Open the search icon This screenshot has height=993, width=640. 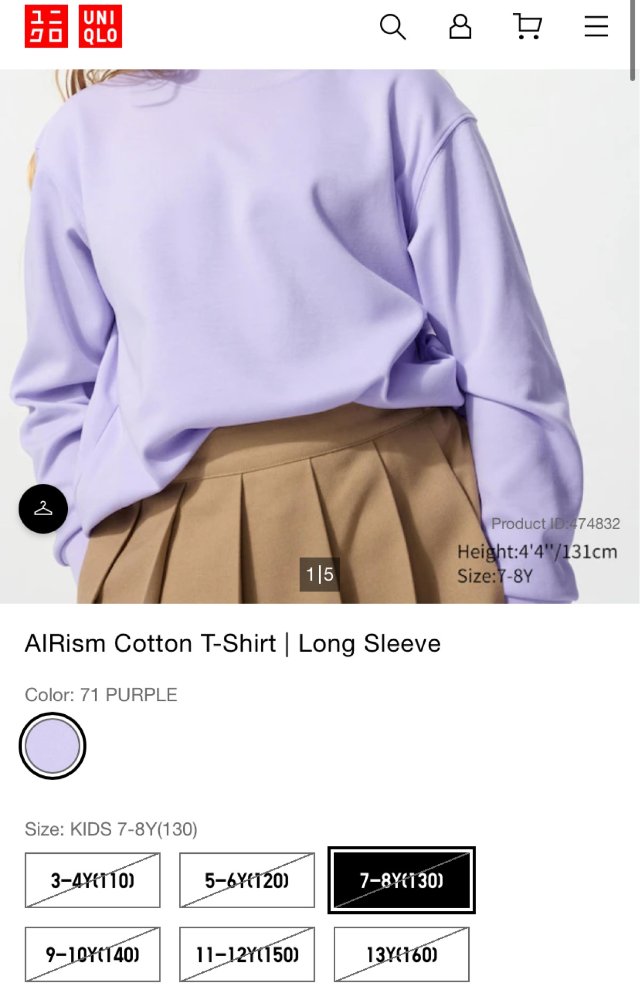393,27
